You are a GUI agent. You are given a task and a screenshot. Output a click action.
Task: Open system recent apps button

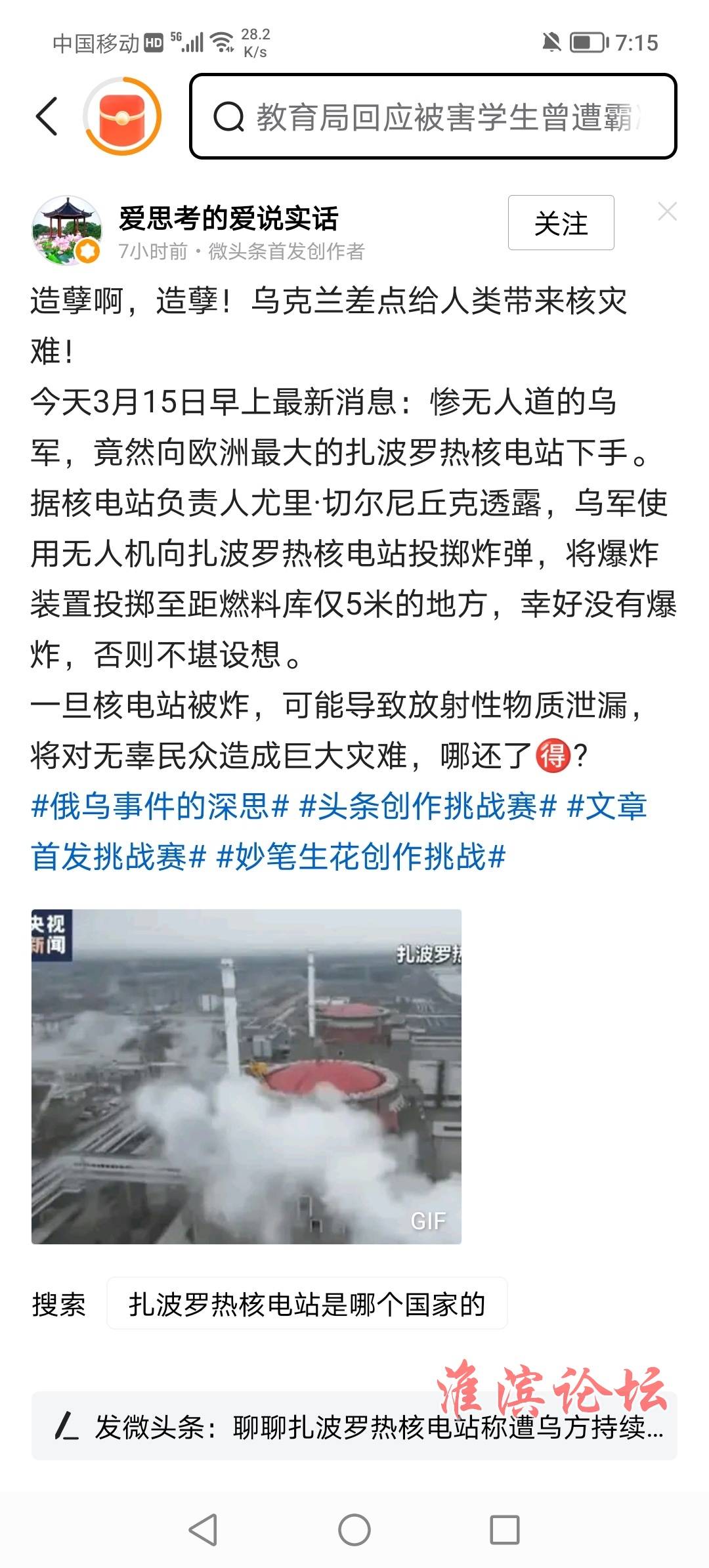click(505, 1530)
